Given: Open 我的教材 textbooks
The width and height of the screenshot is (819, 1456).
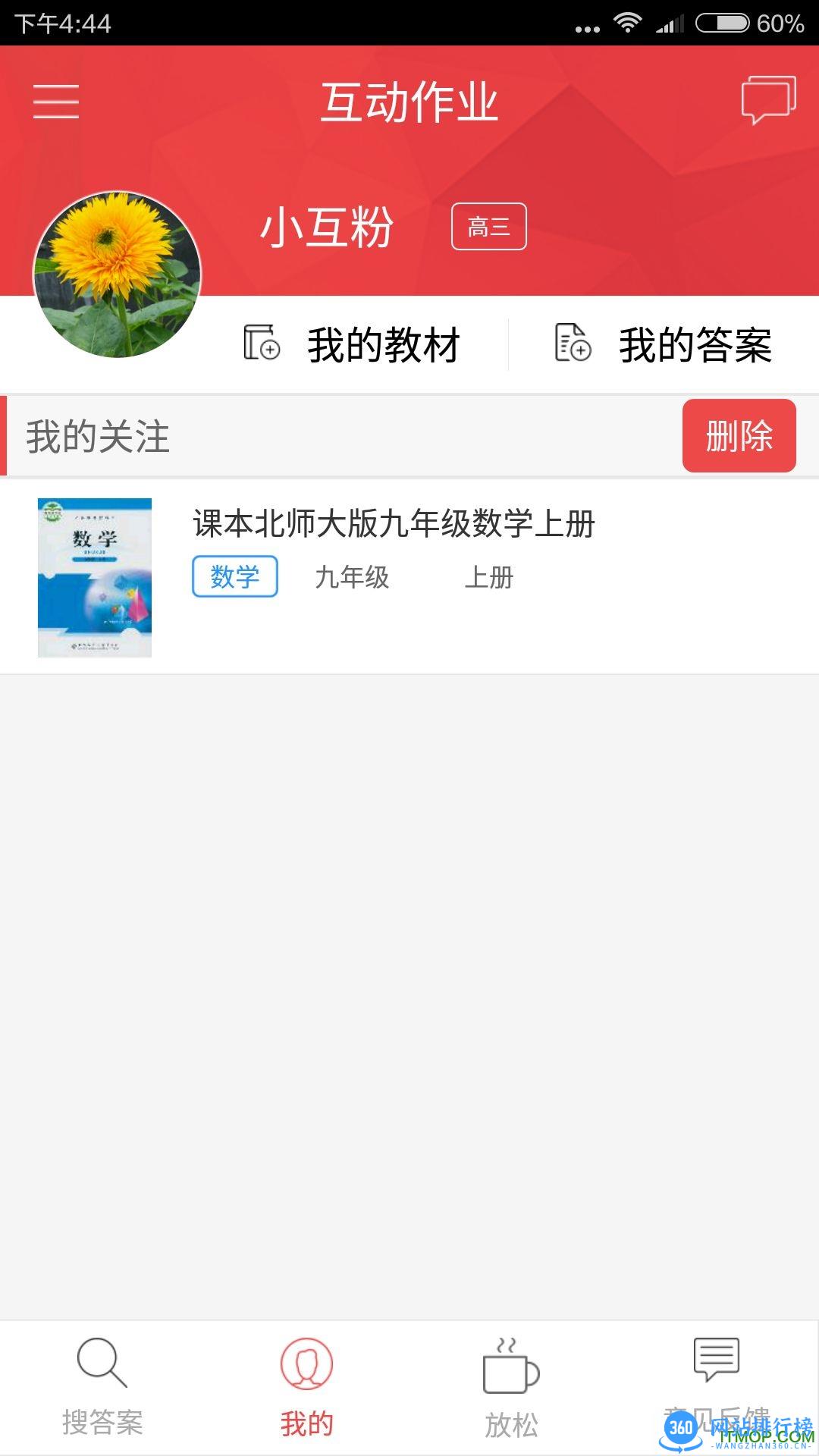Looking at the screenshot, I should pyautogui.click(x=353, y=344).
